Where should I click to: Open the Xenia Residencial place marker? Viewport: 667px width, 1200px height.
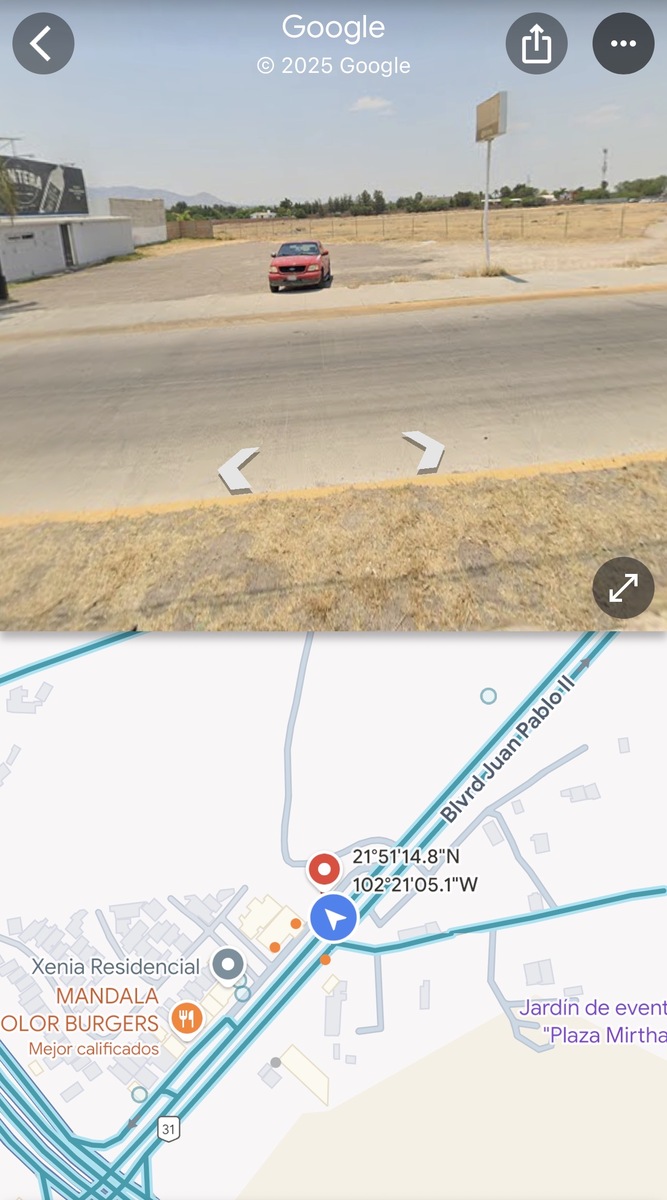(x=229, y=966)
